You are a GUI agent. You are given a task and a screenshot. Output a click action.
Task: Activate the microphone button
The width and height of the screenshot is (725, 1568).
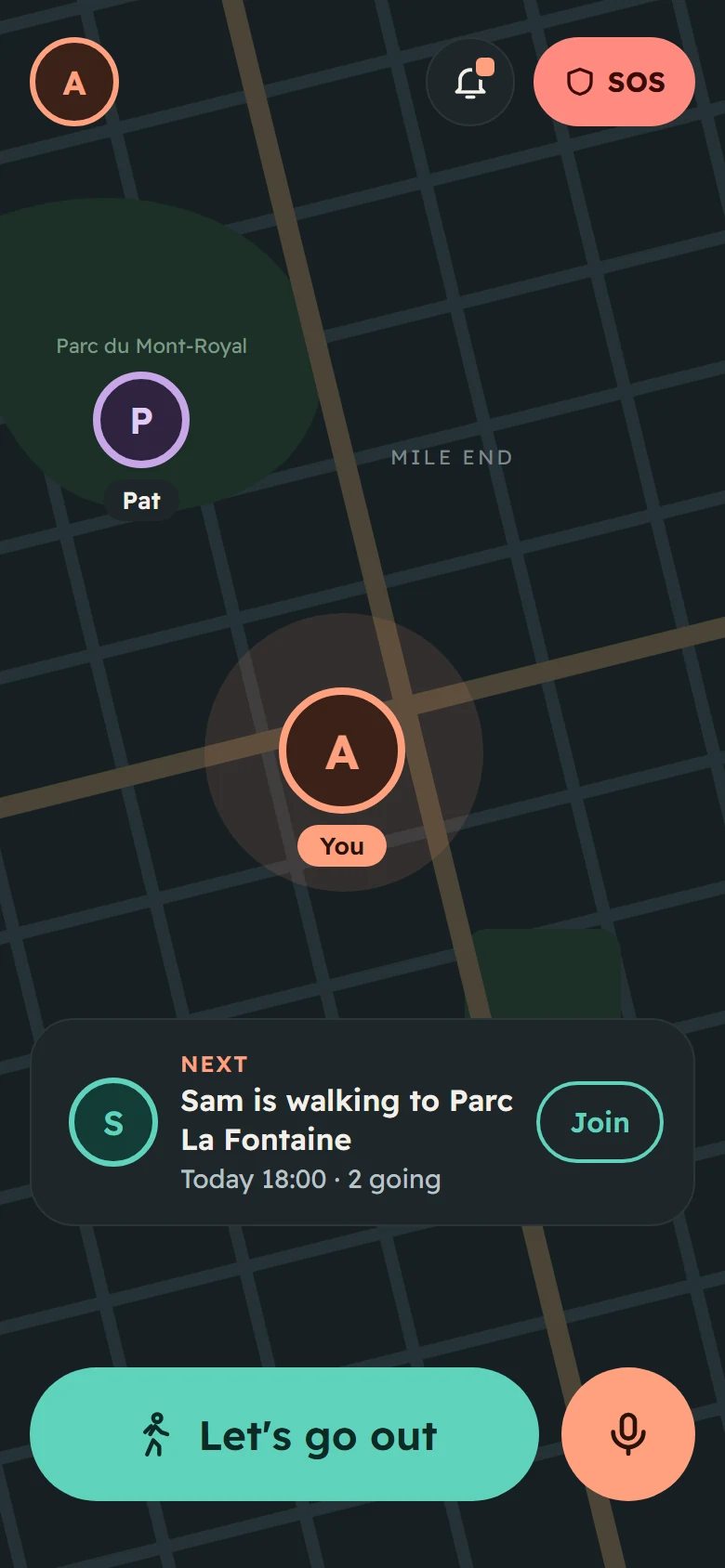click(628, 1434)
